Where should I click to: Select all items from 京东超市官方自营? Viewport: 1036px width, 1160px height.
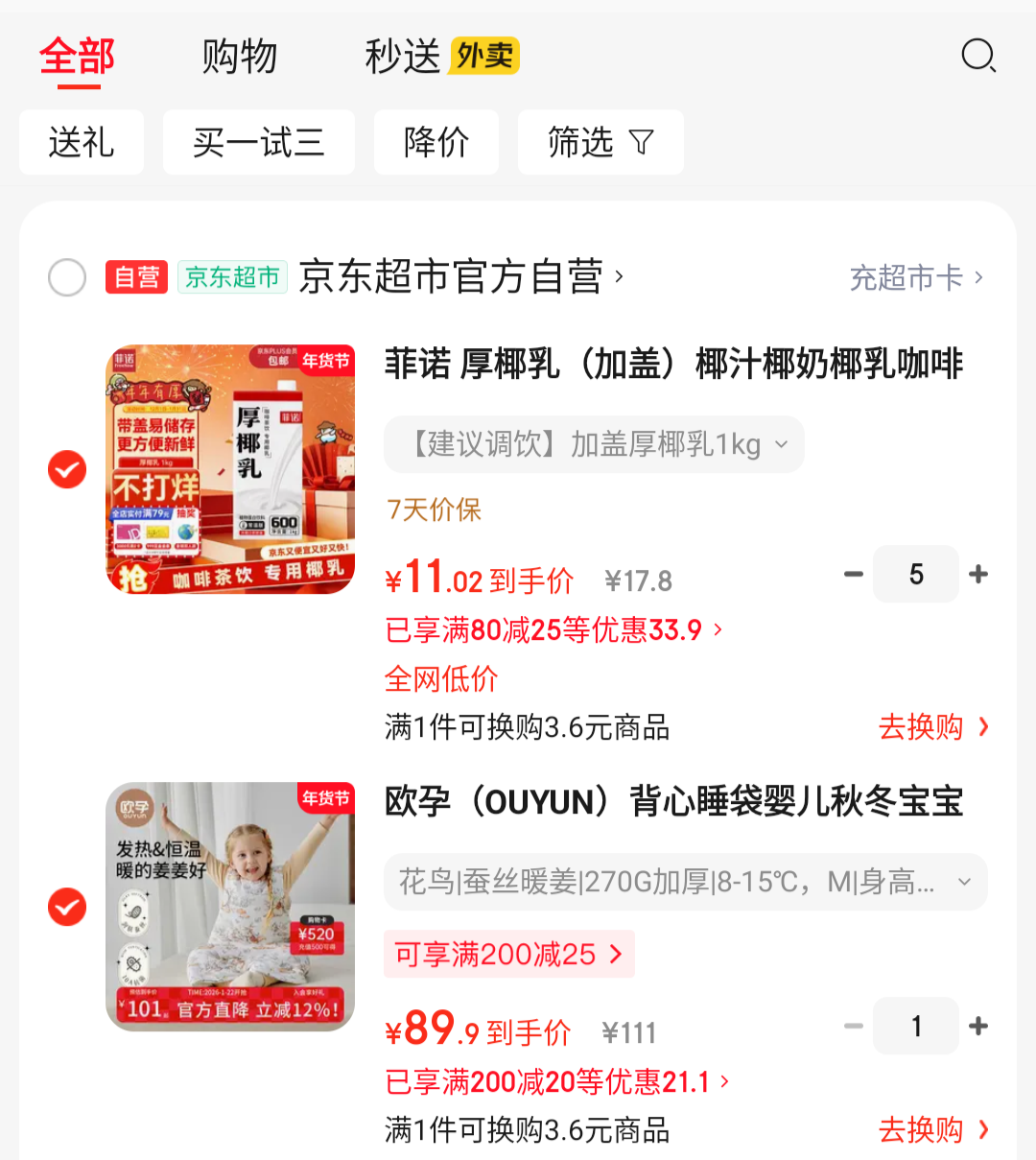tap(67, 277)
